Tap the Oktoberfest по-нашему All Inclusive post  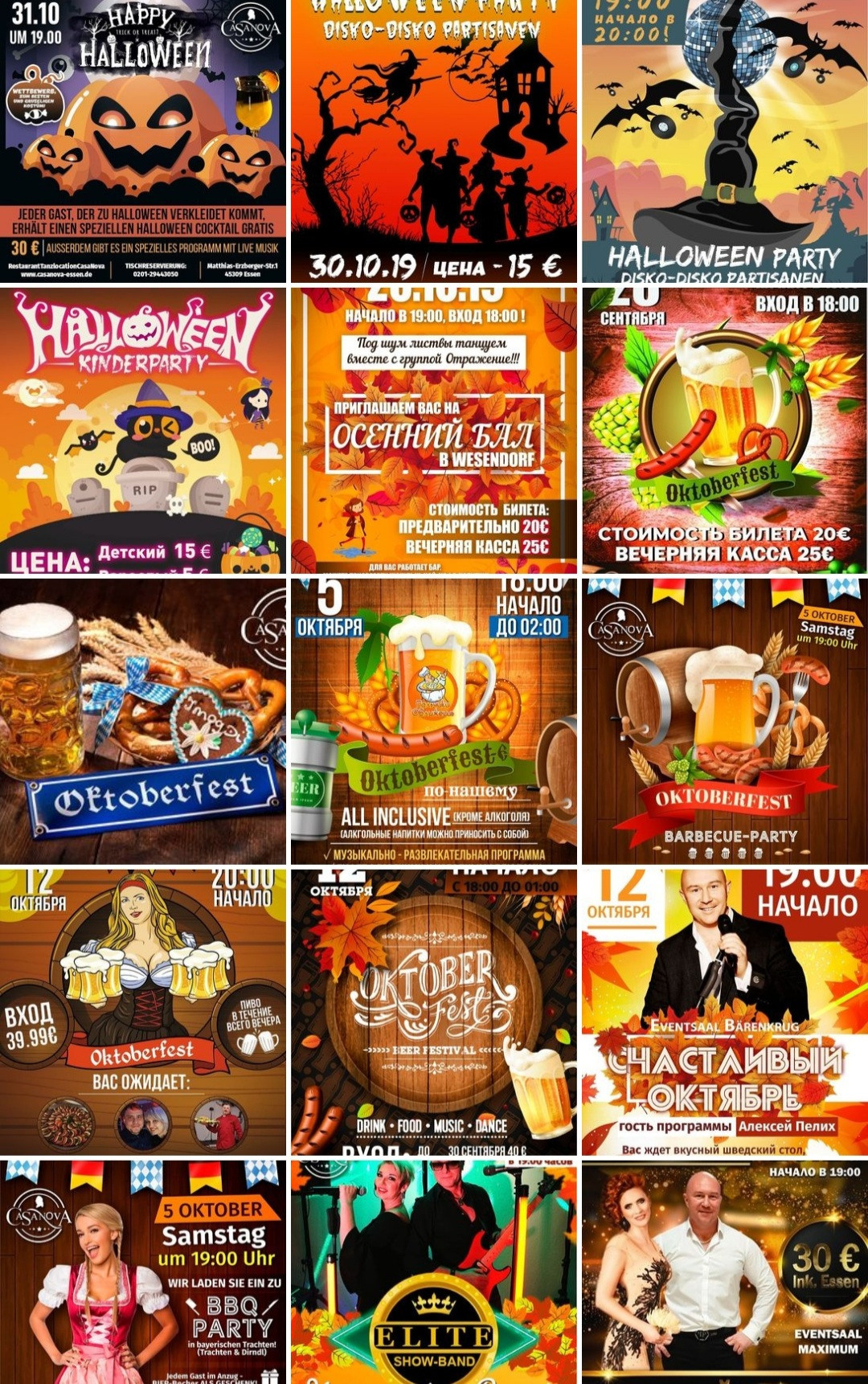pyautogui.click(x=433, y=721)
